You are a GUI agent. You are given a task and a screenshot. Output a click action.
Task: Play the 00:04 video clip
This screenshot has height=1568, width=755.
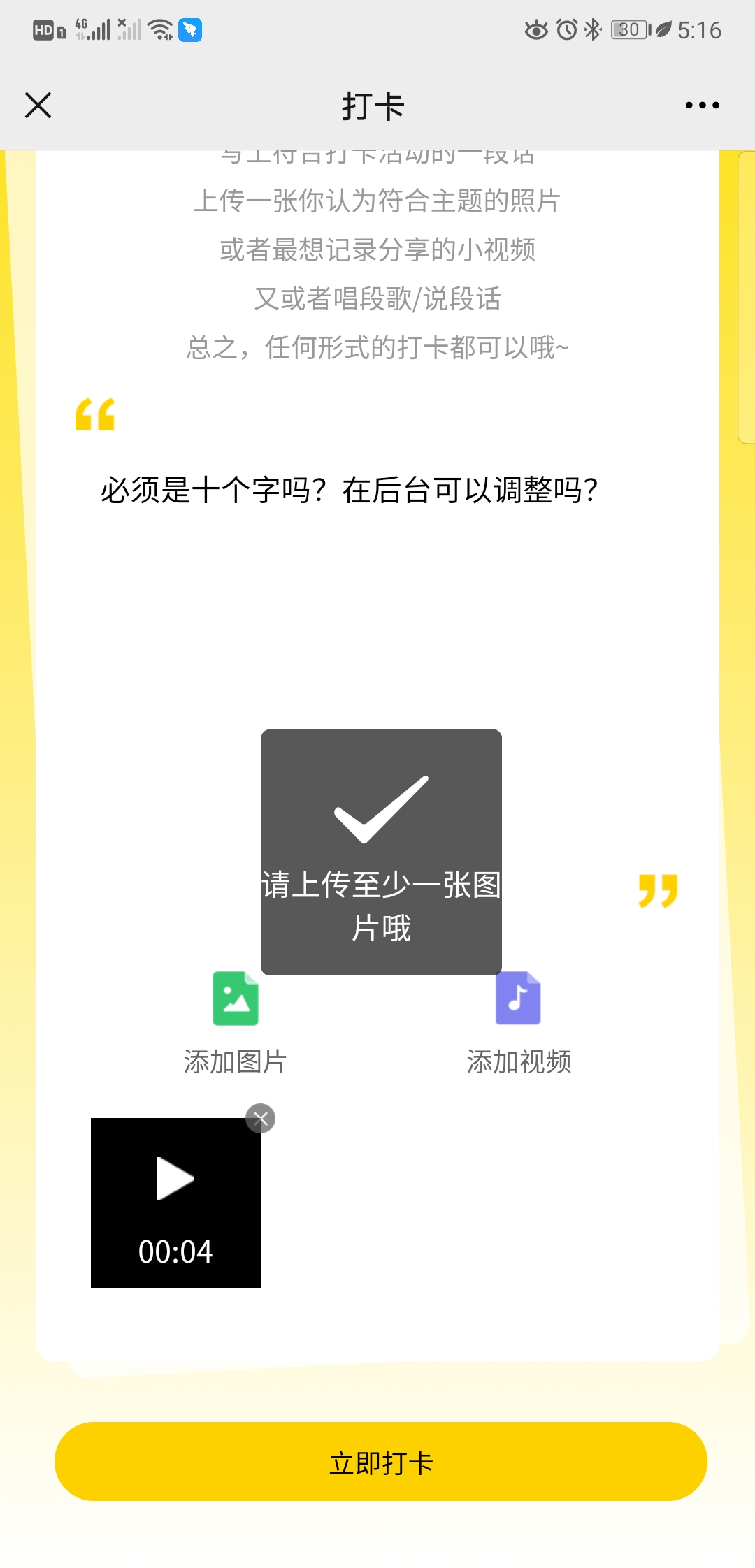pyautogui.click(x=175, y=1179)
